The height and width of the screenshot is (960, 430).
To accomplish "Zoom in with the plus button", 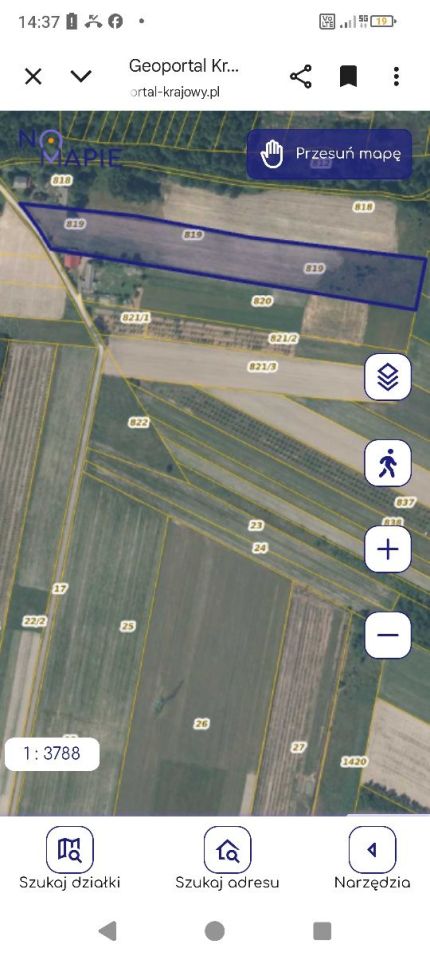I will tap(388, 549).
